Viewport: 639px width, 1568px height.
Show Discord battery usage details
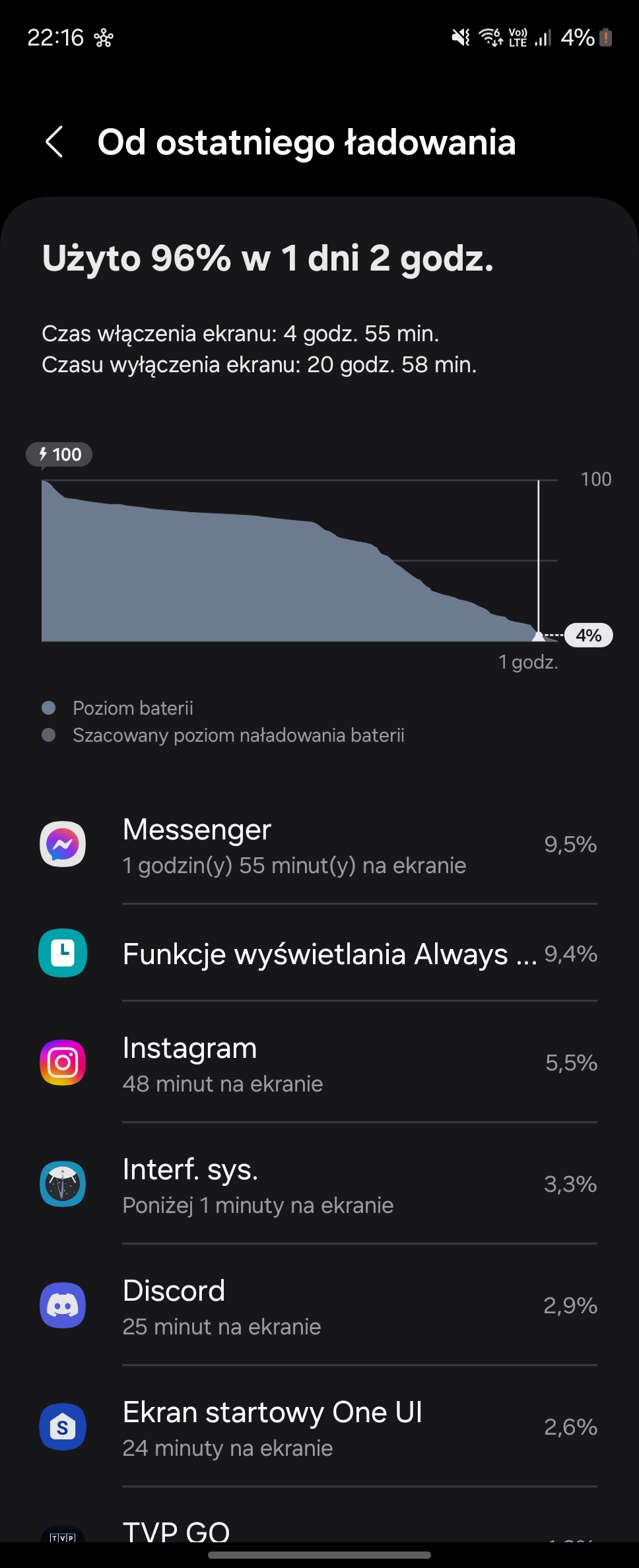click(318, 1306)
